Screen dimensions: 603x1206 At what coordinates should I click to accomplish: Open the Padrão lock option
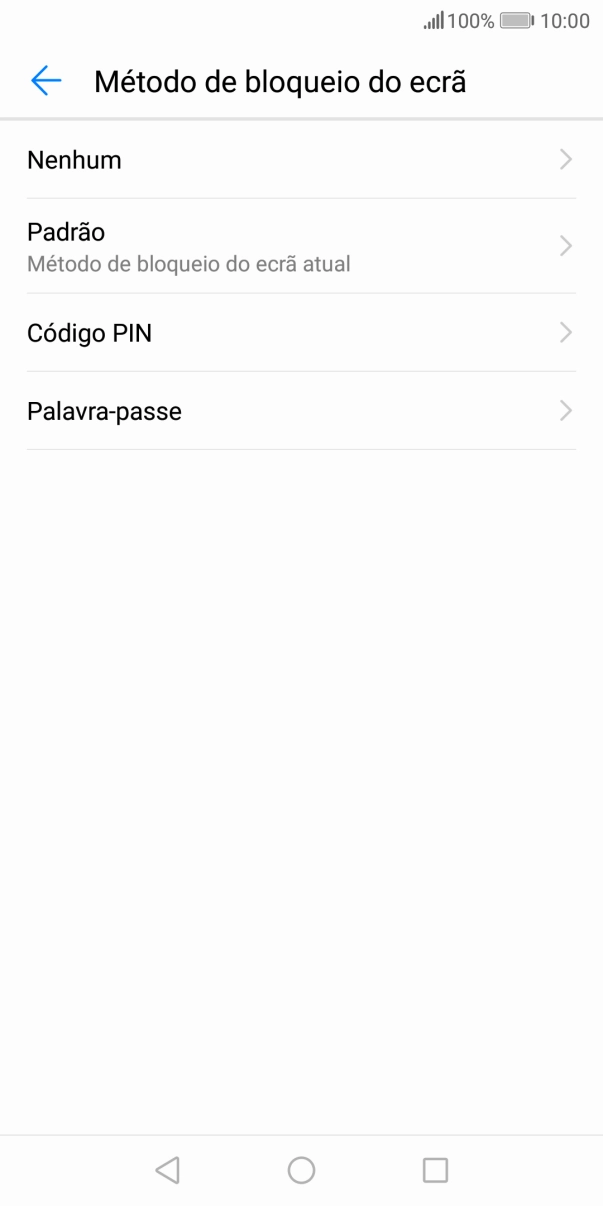coord(300,246)
